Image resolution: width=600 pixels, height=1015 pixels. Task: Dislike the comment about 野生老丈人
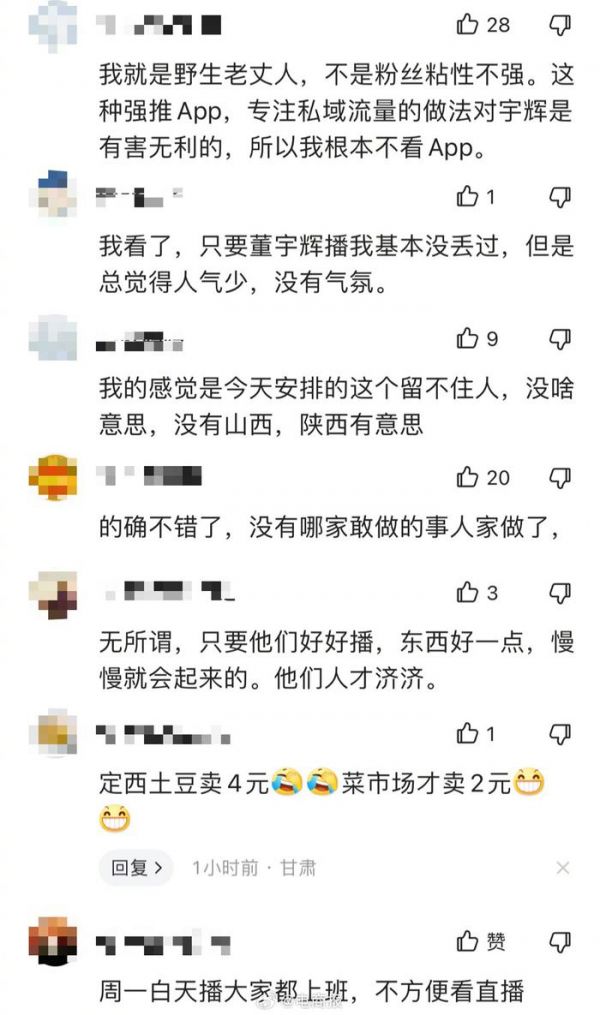pyautogui.click(x=561, y=25)
